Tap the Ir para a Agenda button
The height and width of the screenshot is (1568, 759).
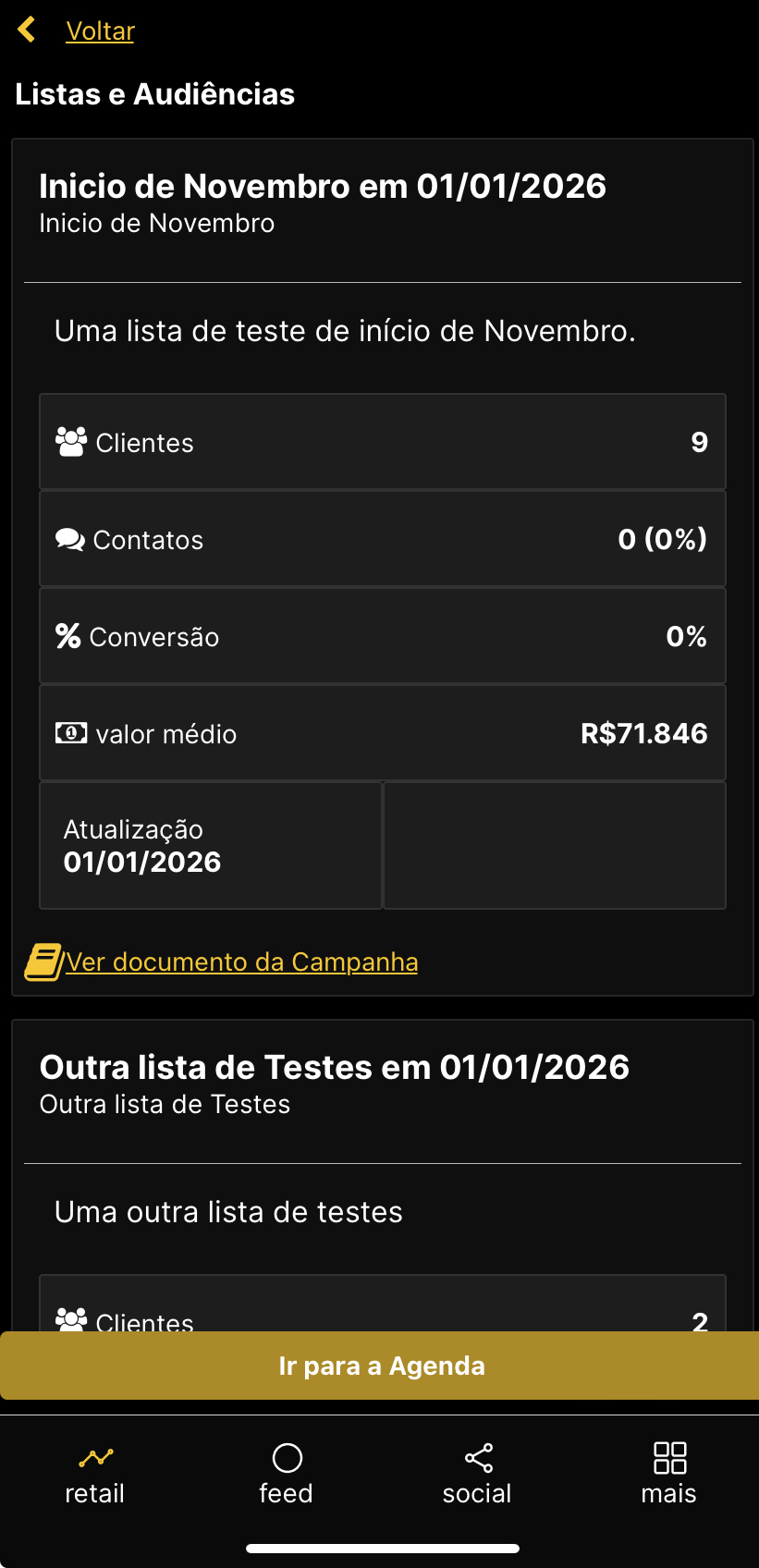(x=380, y=1366)
